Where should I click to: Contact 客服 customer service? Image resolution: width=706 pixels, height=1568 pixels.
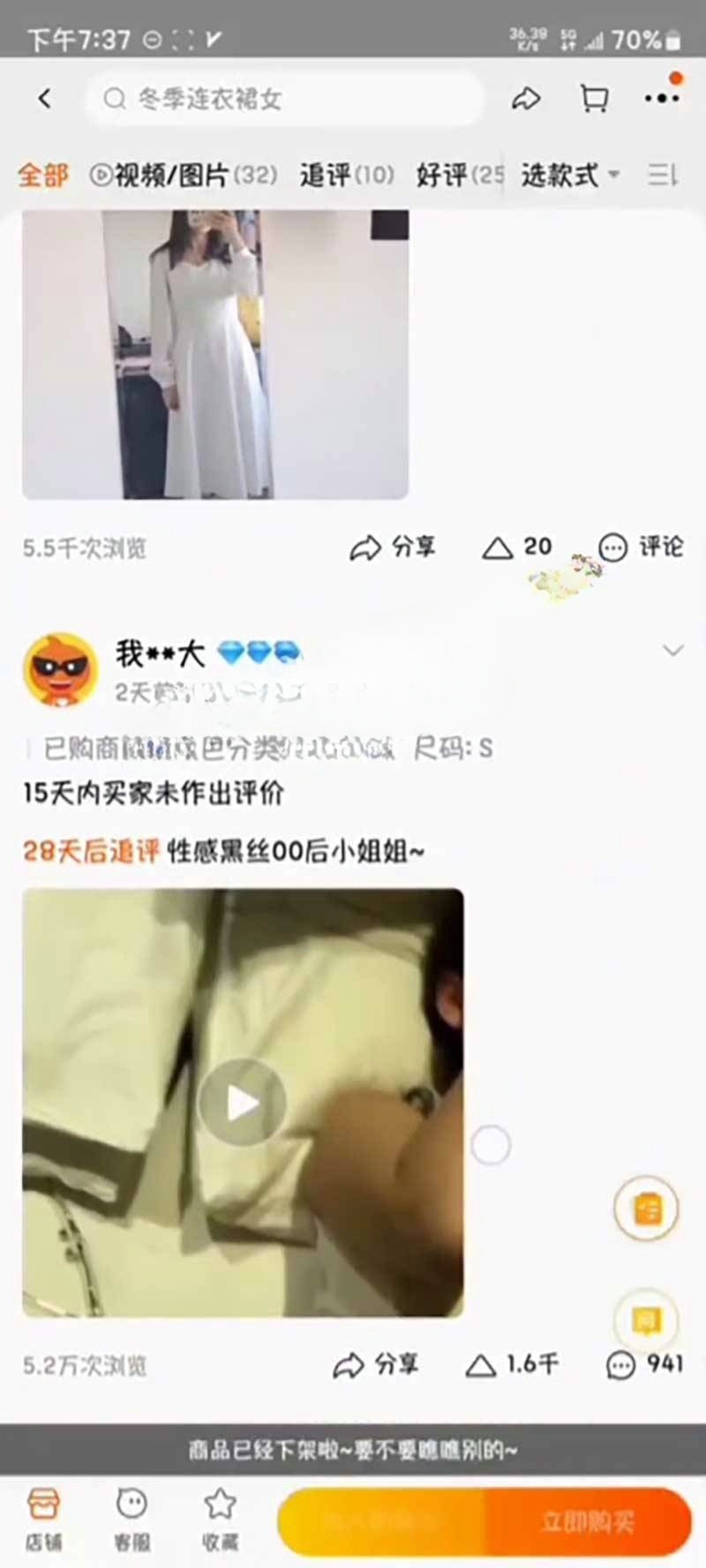tap(131, 1519)
